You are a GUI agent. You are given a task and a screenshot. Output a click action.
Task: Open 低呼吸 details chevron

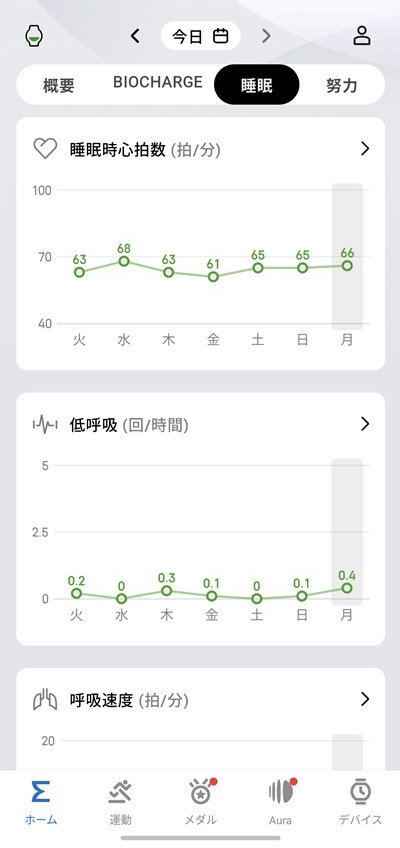click(x=365, y=424)
